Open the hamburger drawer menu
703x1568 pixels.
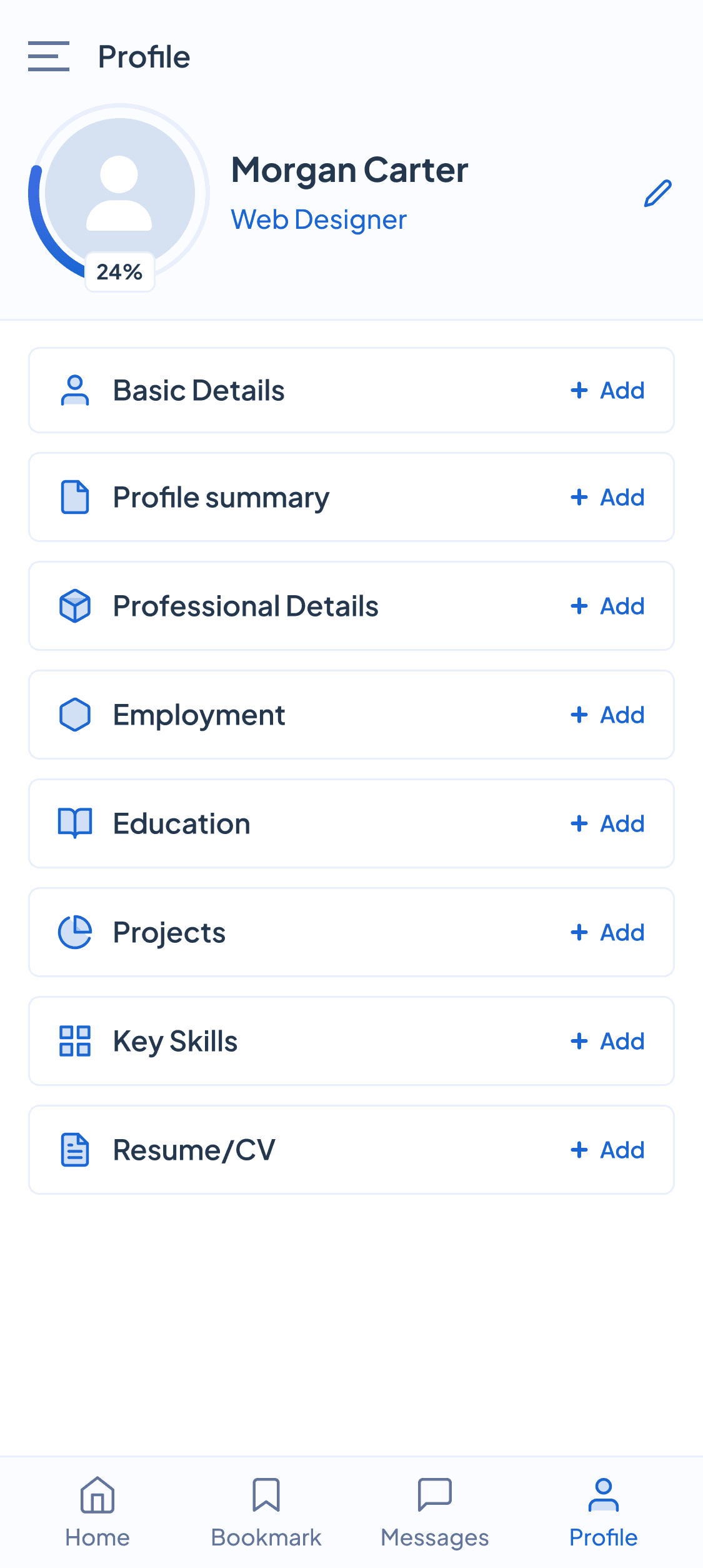48,56
